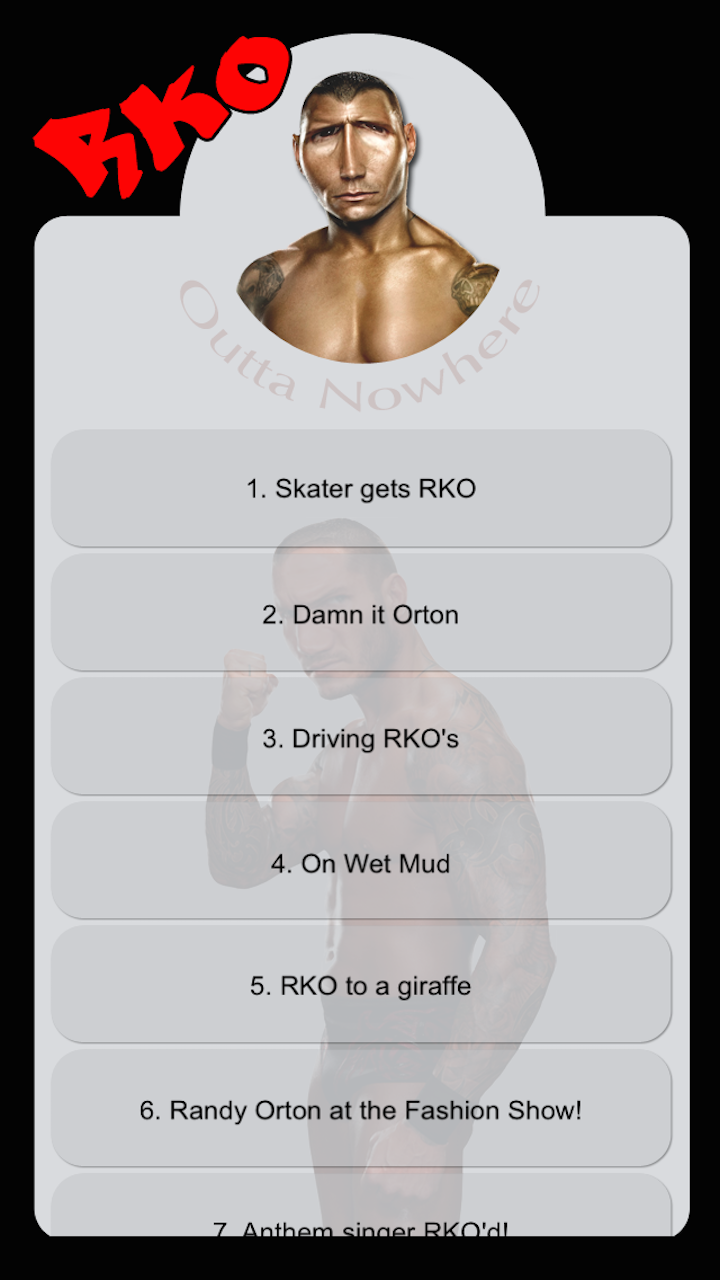This screenshot has height=1280, width=720.
Task: Play "Randy Orton at the Fashion Show!"
Action: [360, 1110]
